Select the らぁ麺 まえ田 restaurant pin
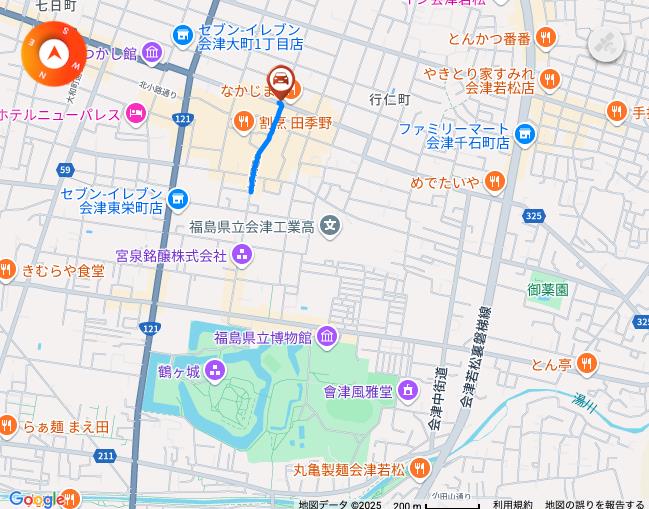Screen dimensions: 649x509 point(8,427)
